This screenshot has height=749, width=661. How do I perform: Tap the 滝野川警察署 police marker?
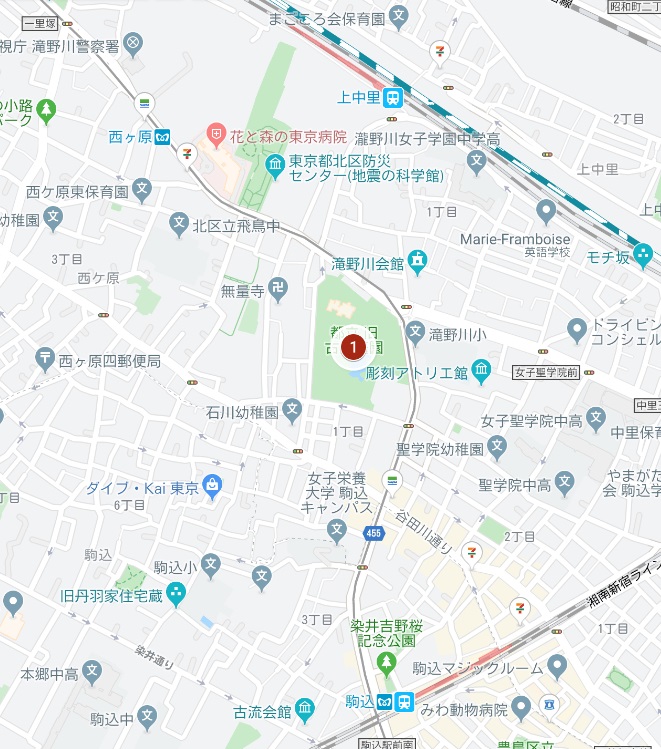[134, 45]
